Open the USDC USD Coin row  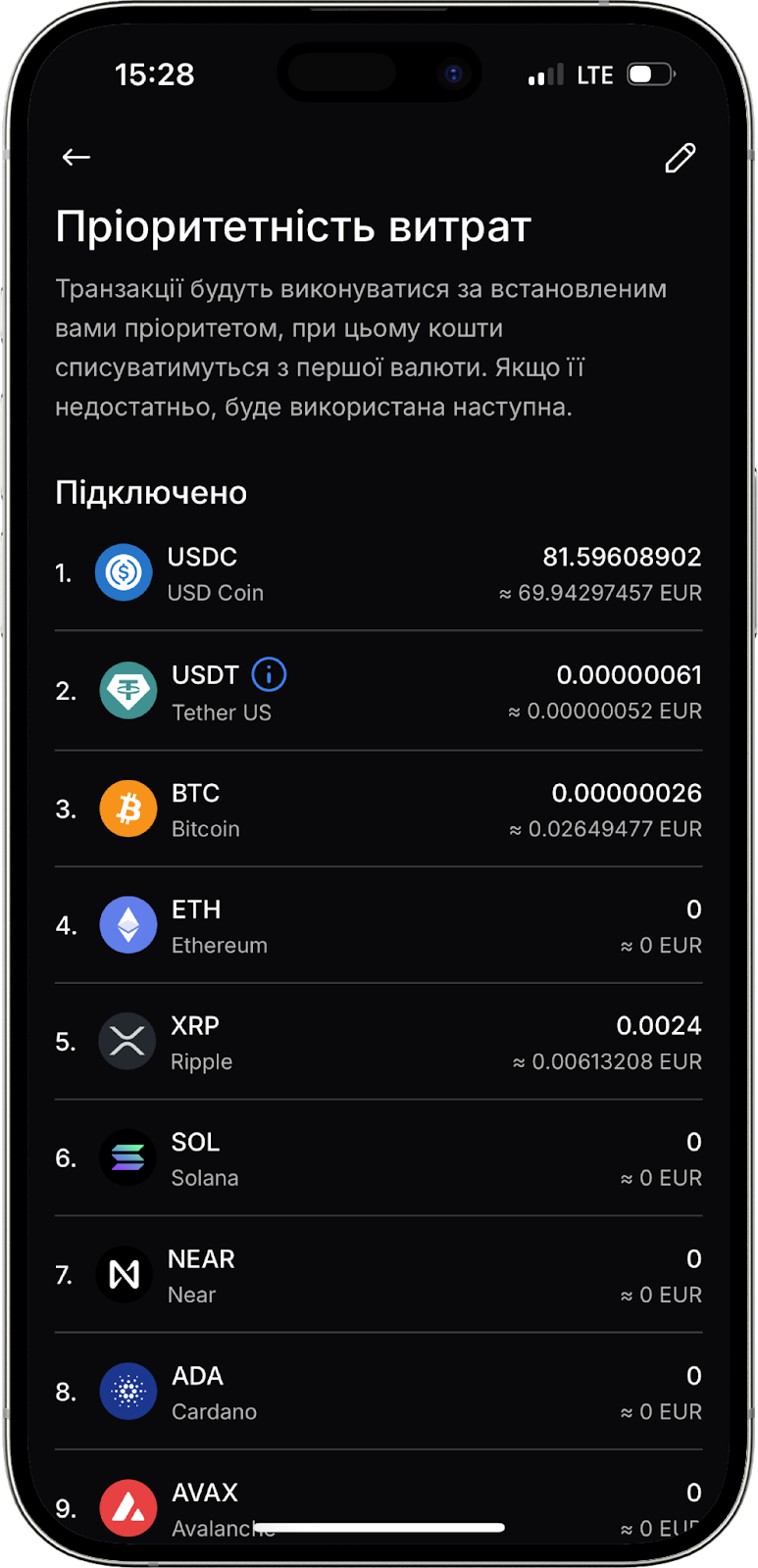(379, 573)
